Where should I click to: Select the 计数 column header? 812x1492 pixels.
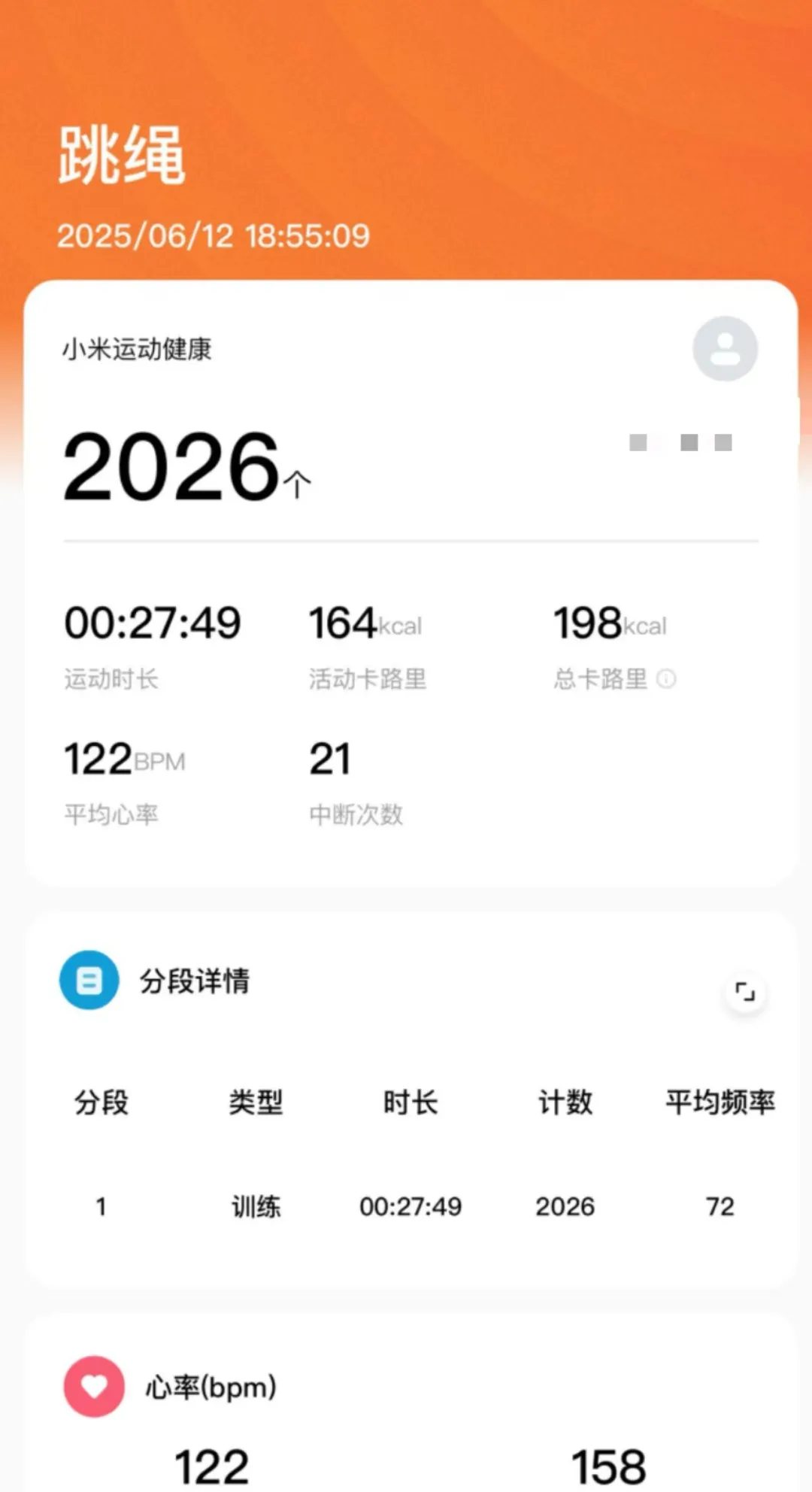[x=565, y=1102]
